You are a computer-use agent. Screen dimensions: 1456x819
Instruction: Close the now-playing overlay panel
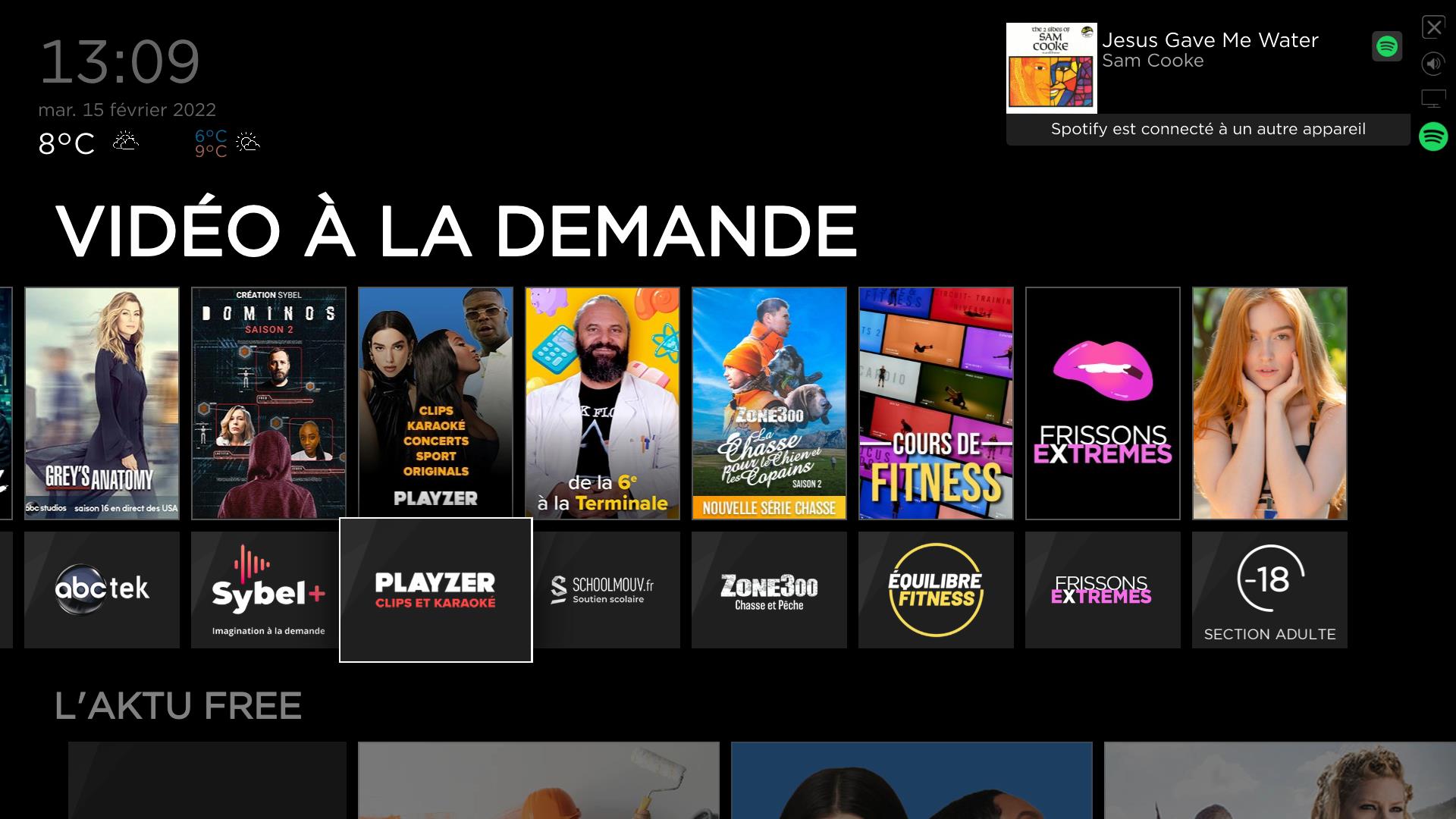pos(1433,28)
